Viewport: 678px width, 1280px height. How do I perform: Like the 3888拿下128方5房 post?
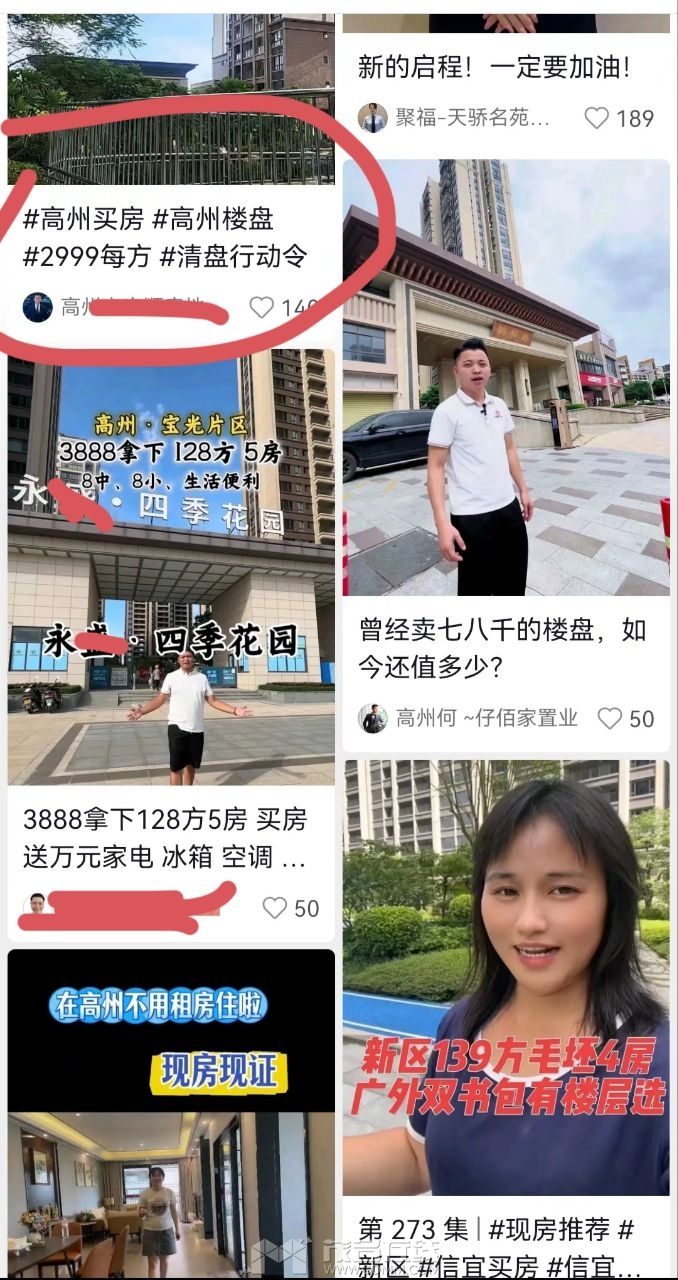point(275,908)
